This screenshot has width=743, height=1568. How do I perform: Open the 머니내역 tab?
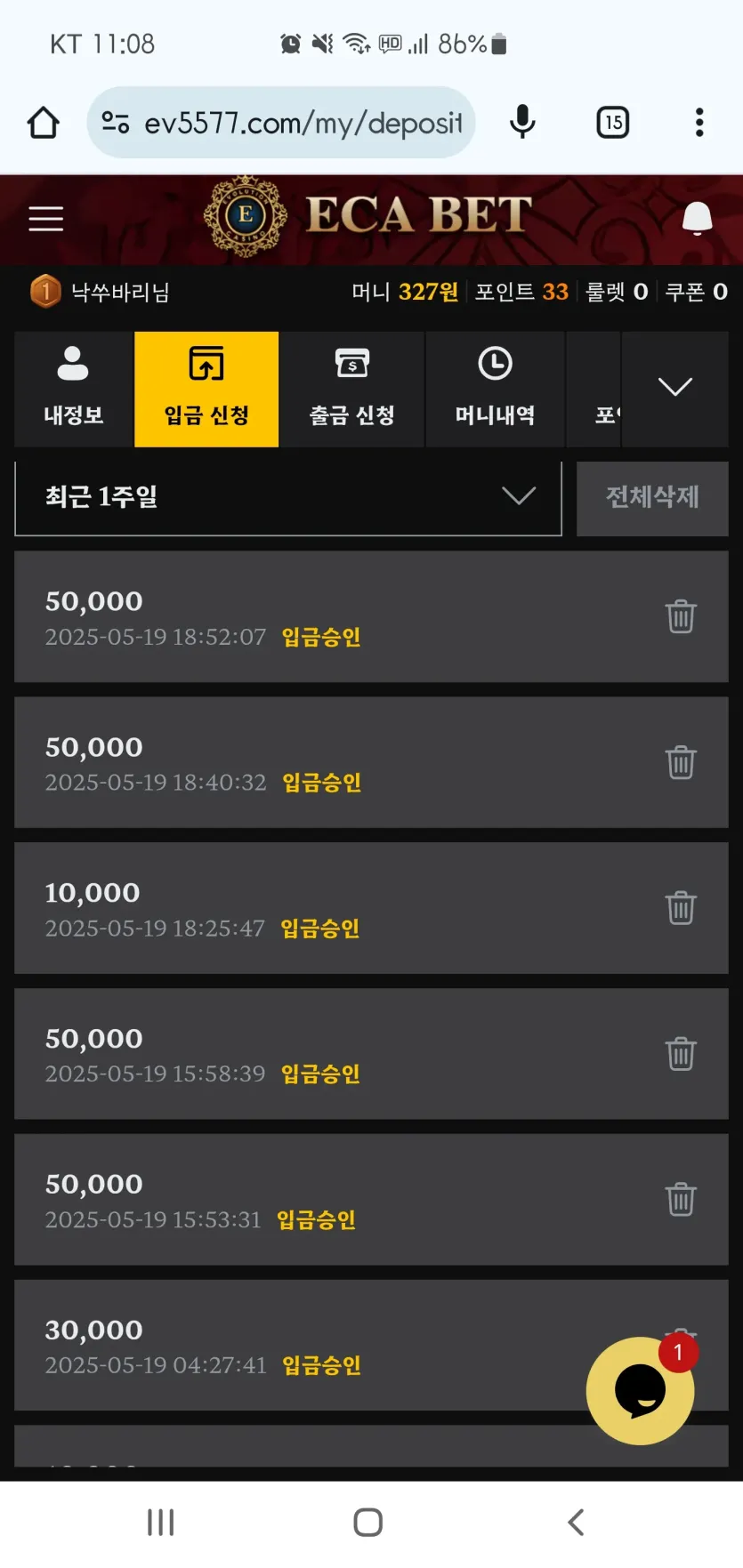495,389
